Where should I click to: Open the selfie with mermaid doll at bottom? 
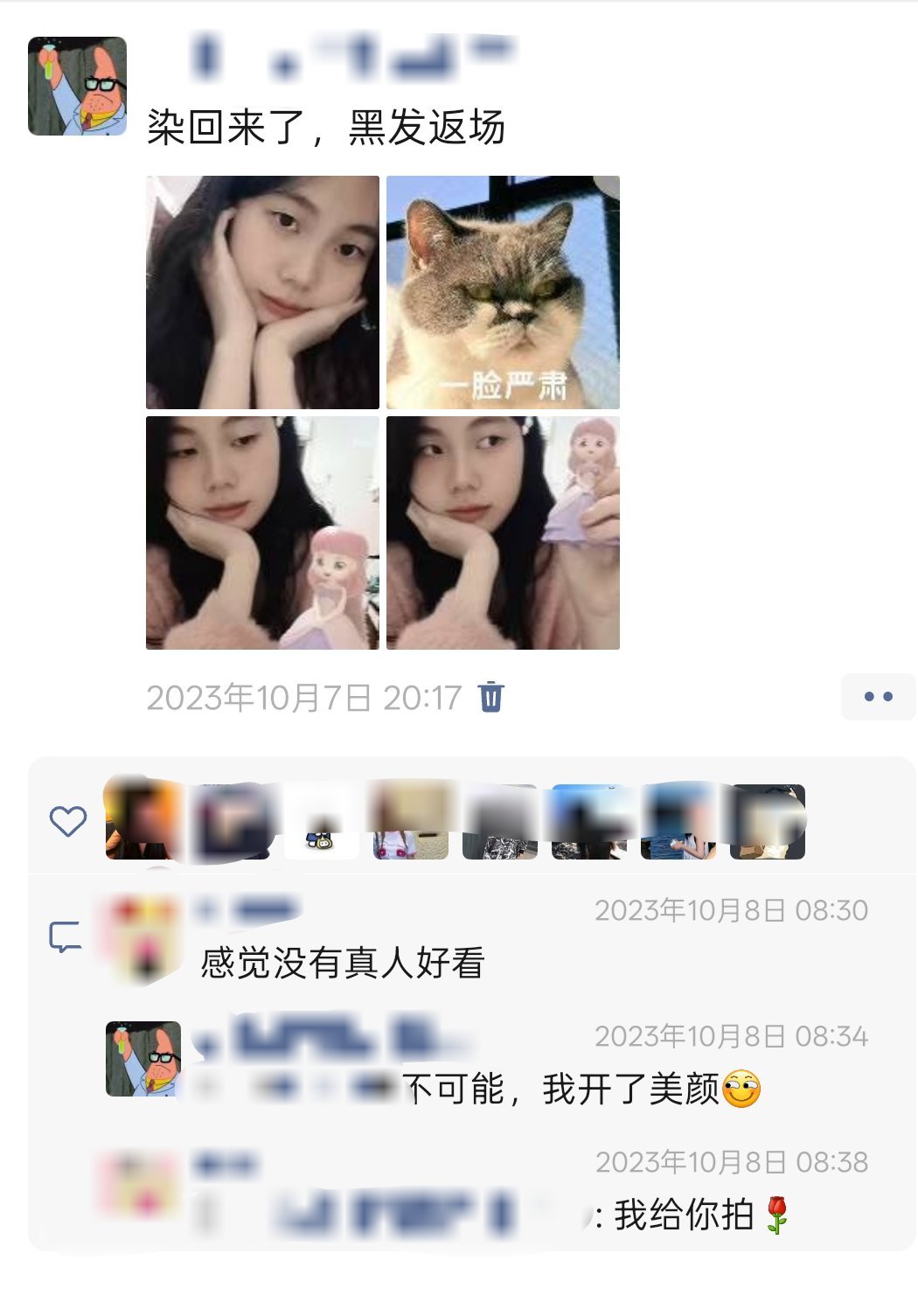click(x=262, y=533)
